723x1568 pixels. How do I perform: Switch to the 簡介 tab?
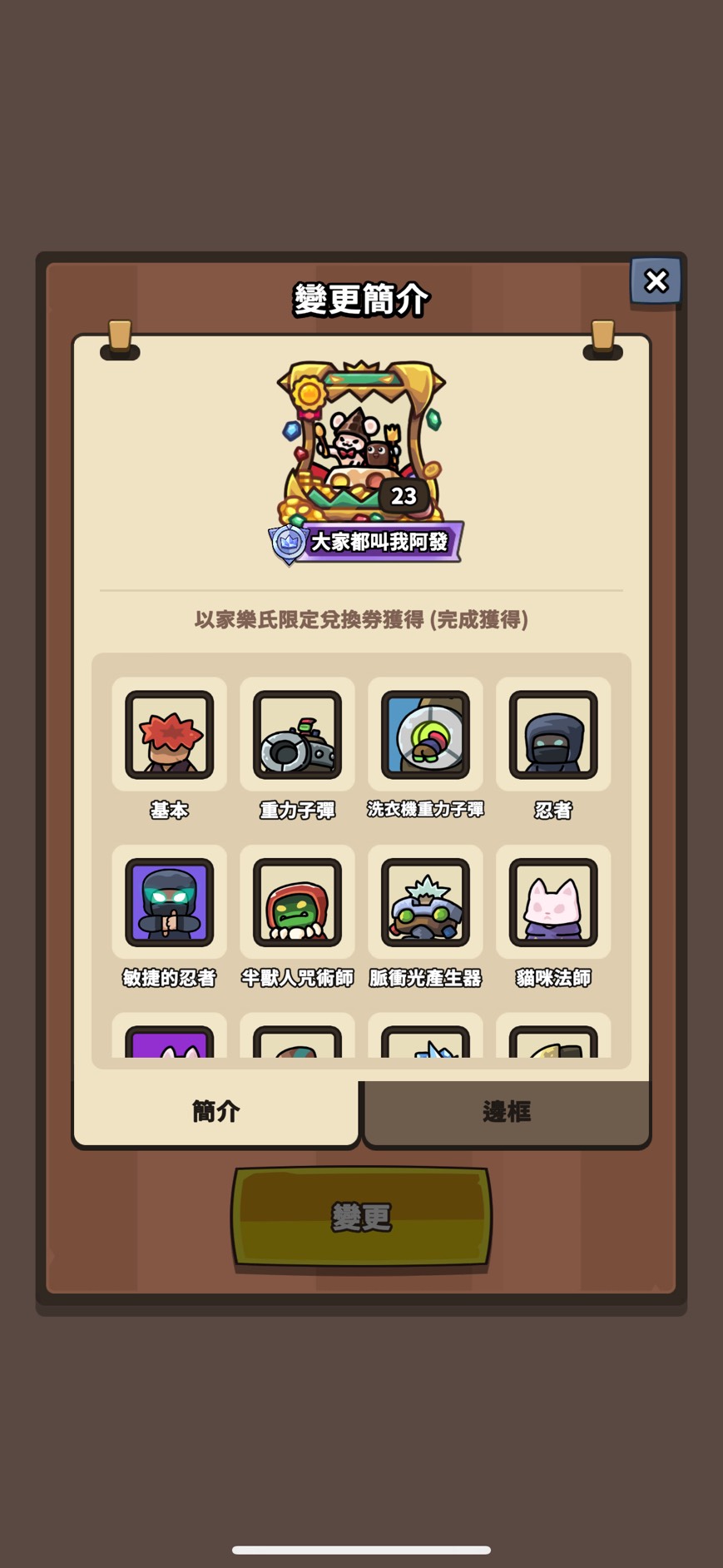tap(216, 1112)
